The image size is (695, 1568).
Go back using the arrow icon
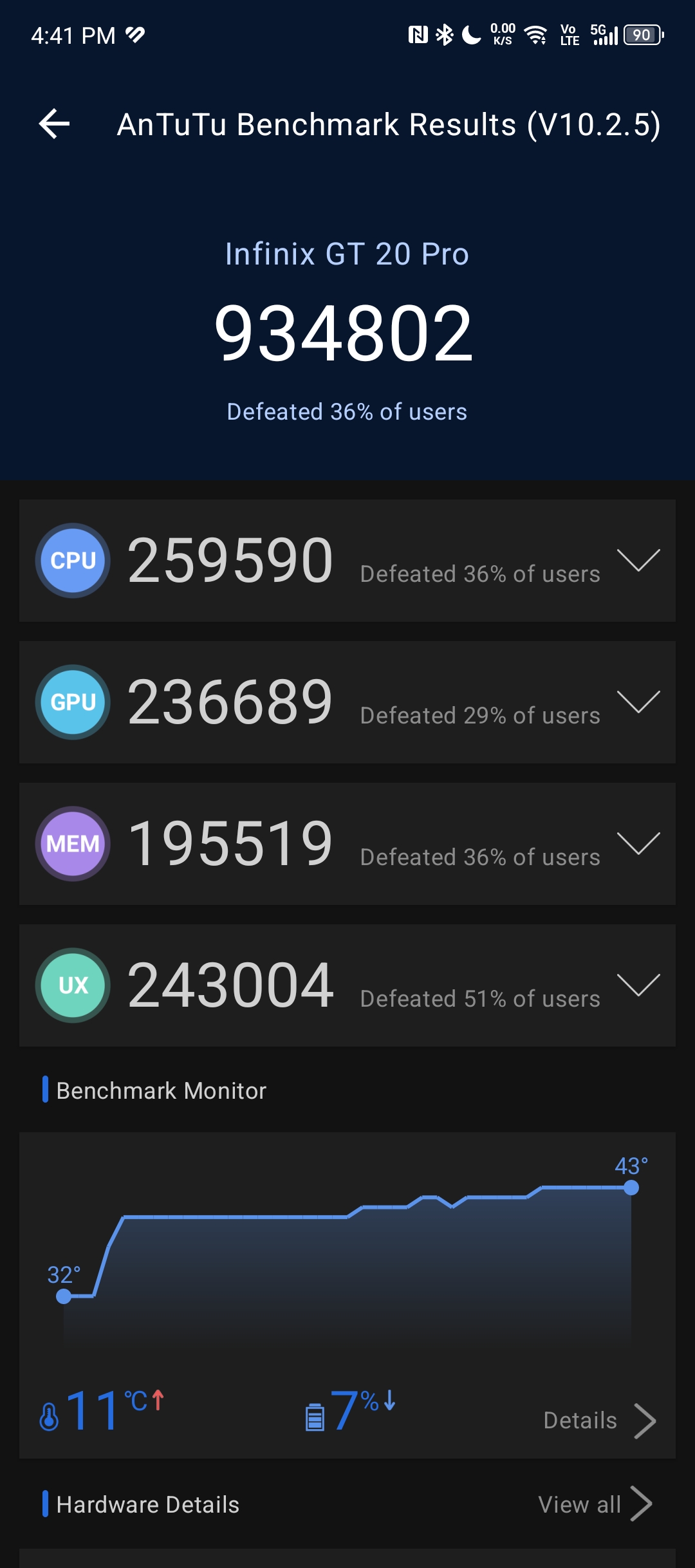[54, 124]
